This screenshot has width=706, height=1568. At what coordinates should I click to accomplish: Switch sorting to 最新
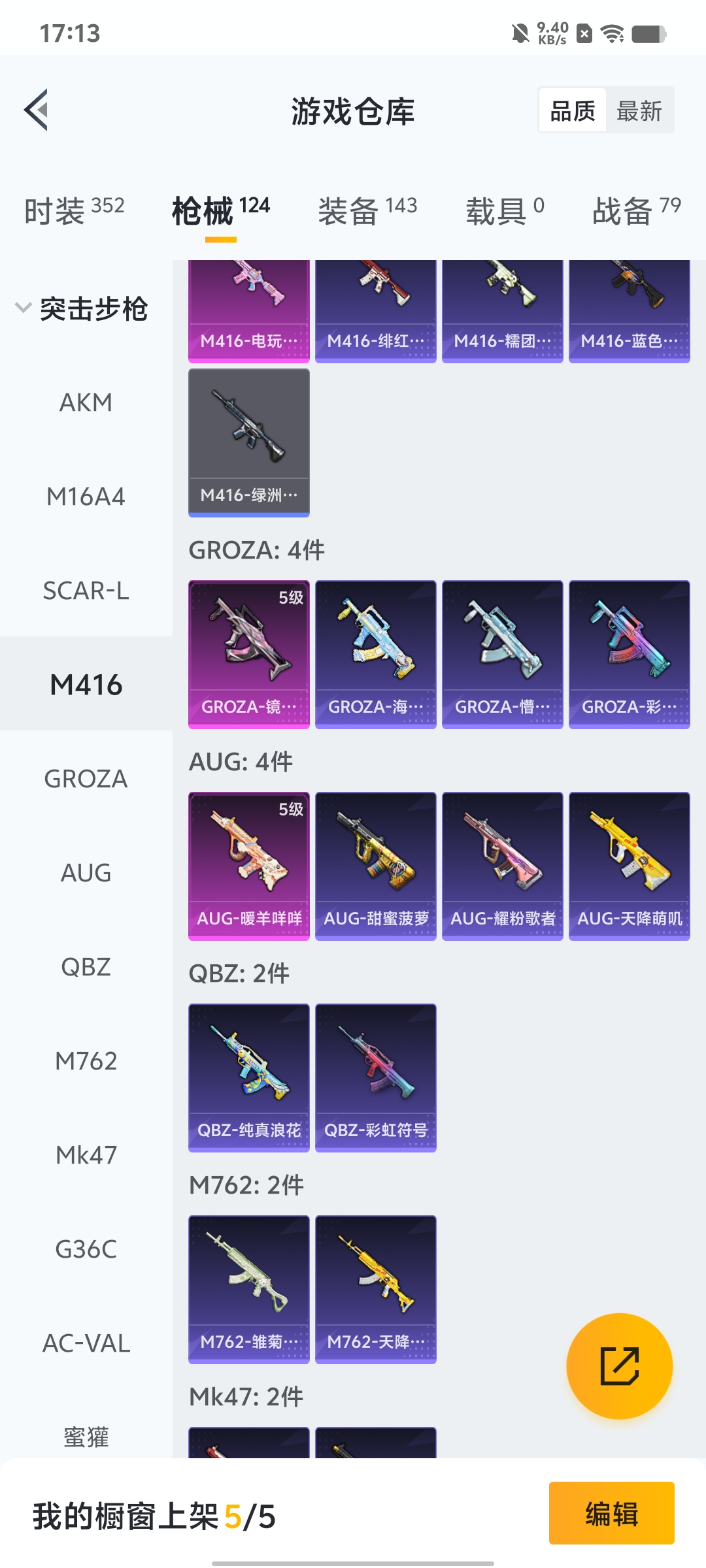click(x=639, y=110)
